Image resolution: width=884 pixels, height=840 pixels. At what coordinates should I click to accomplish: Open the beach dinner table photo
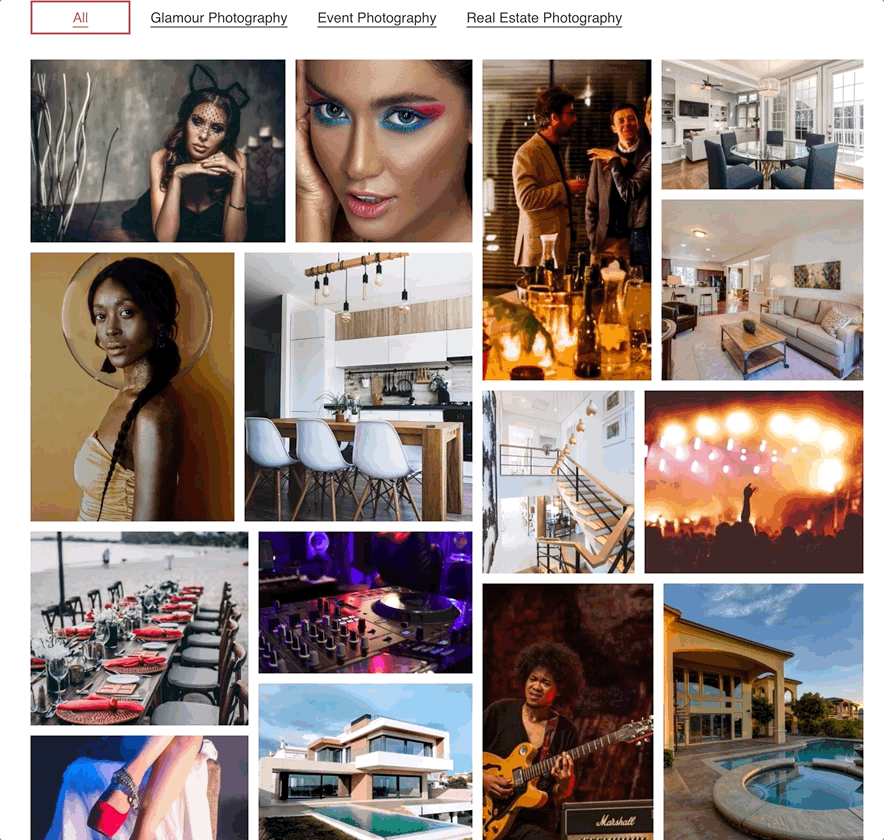(x=139, y=628)
